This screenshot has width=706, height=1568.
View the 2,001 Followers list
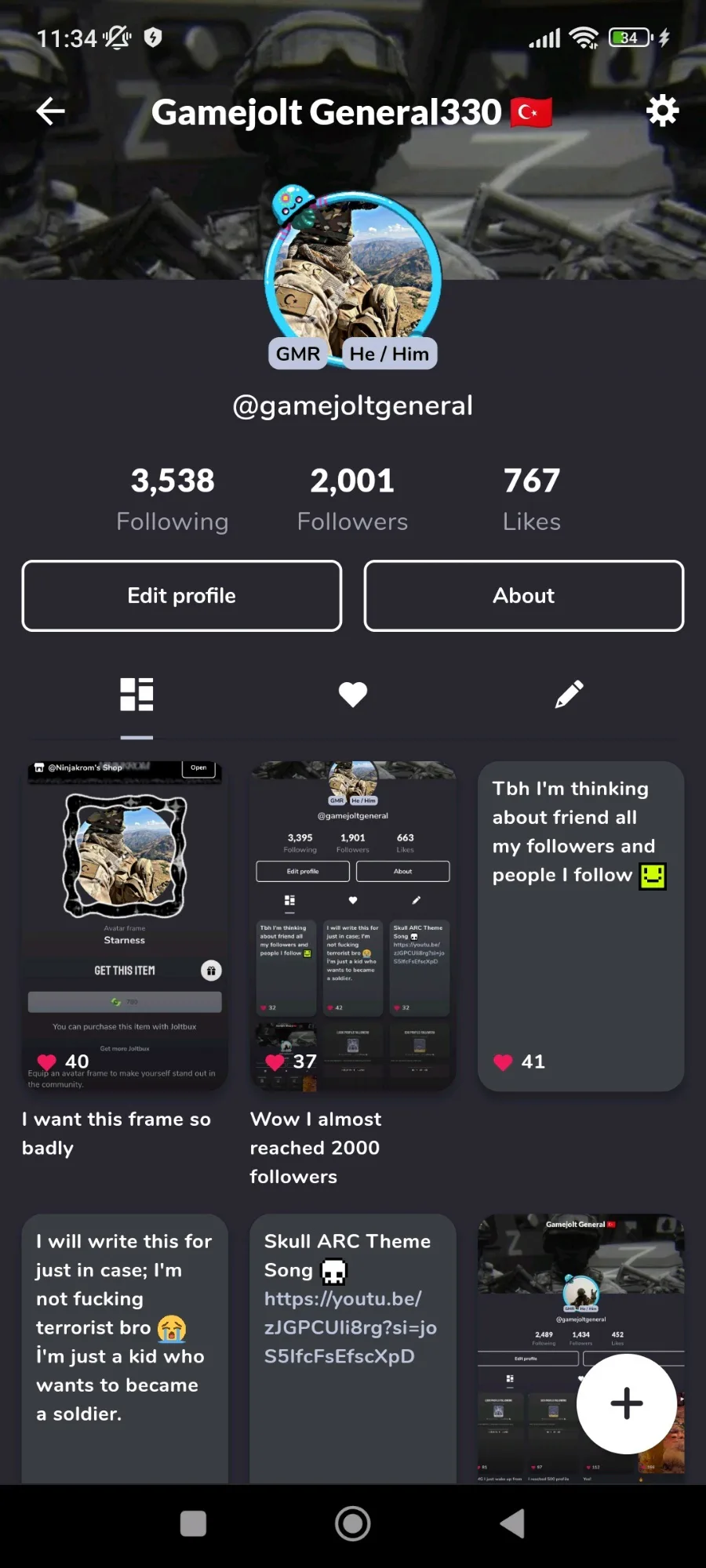[x=352, y=499]
